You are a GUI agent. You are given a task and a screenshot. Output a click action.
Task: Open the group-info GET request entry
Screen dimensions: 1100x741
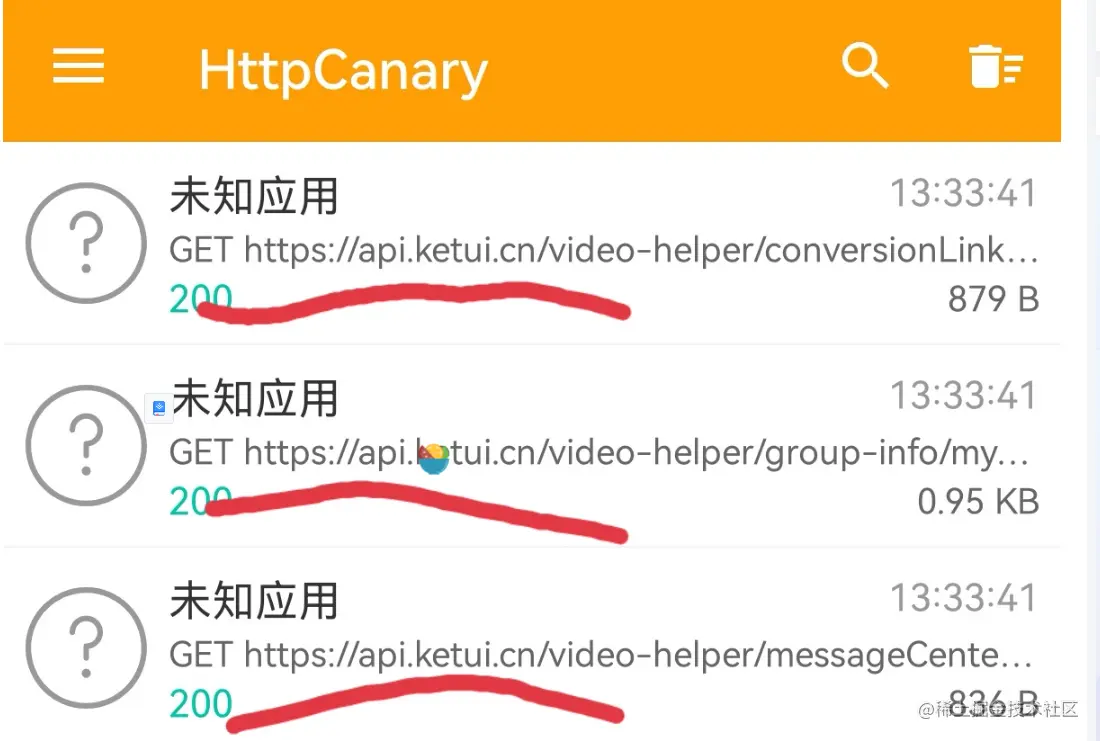pyautogui.click(x=598, y=453)
